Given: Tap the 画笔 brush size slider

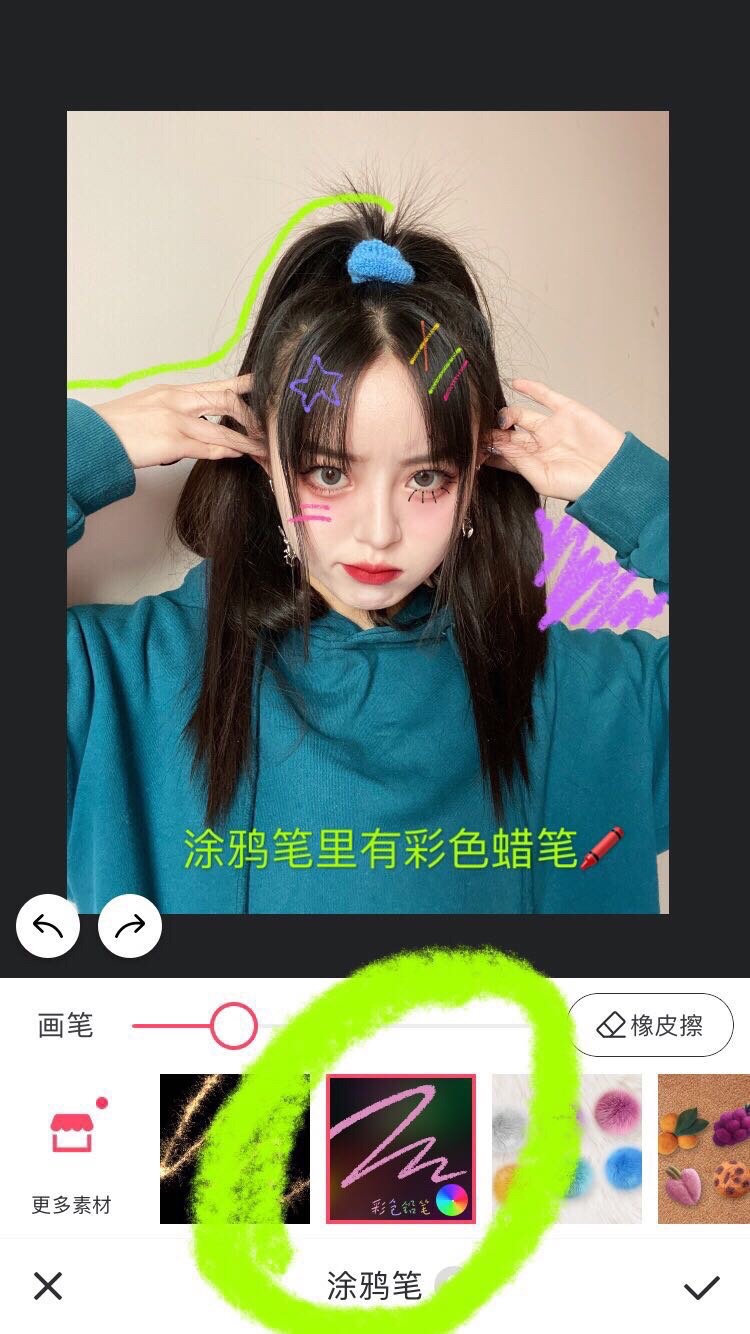Looking at the screenshot, I should pos(234,1026).
